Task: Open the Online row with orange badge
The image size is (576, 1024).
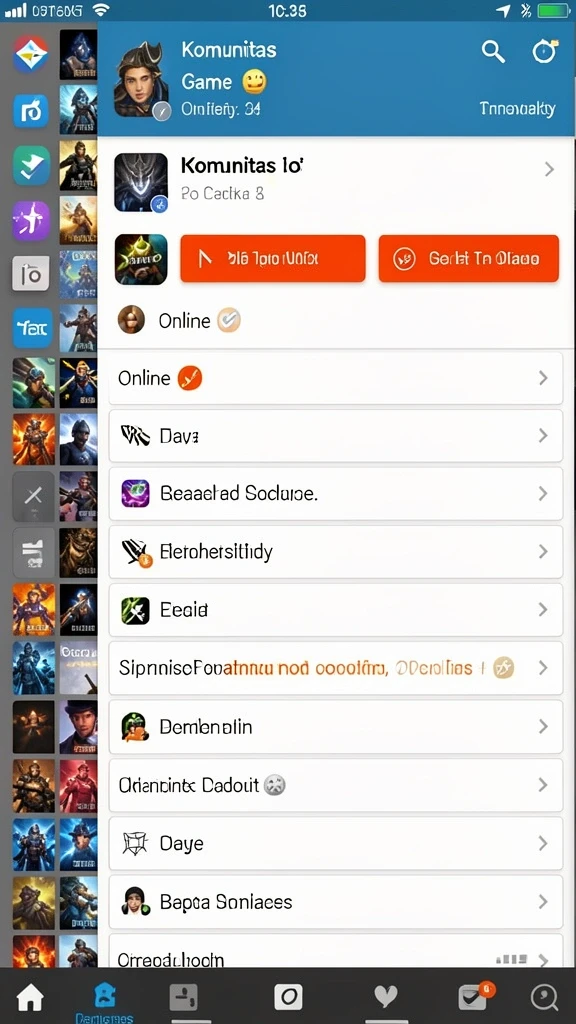Action: click(x=336, y=378)
